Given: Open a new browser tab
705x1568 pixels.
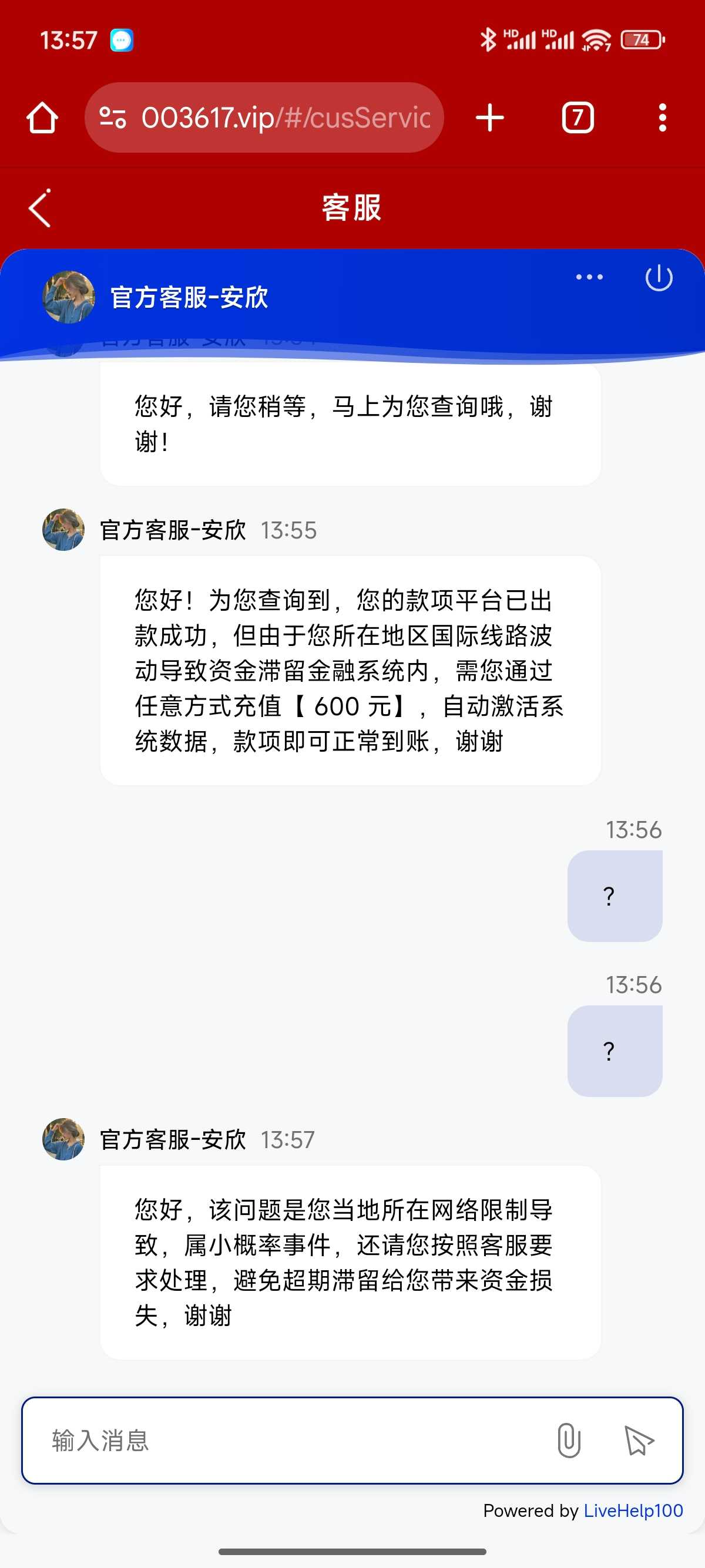Looking at the screenshot, I should [489, 117].
